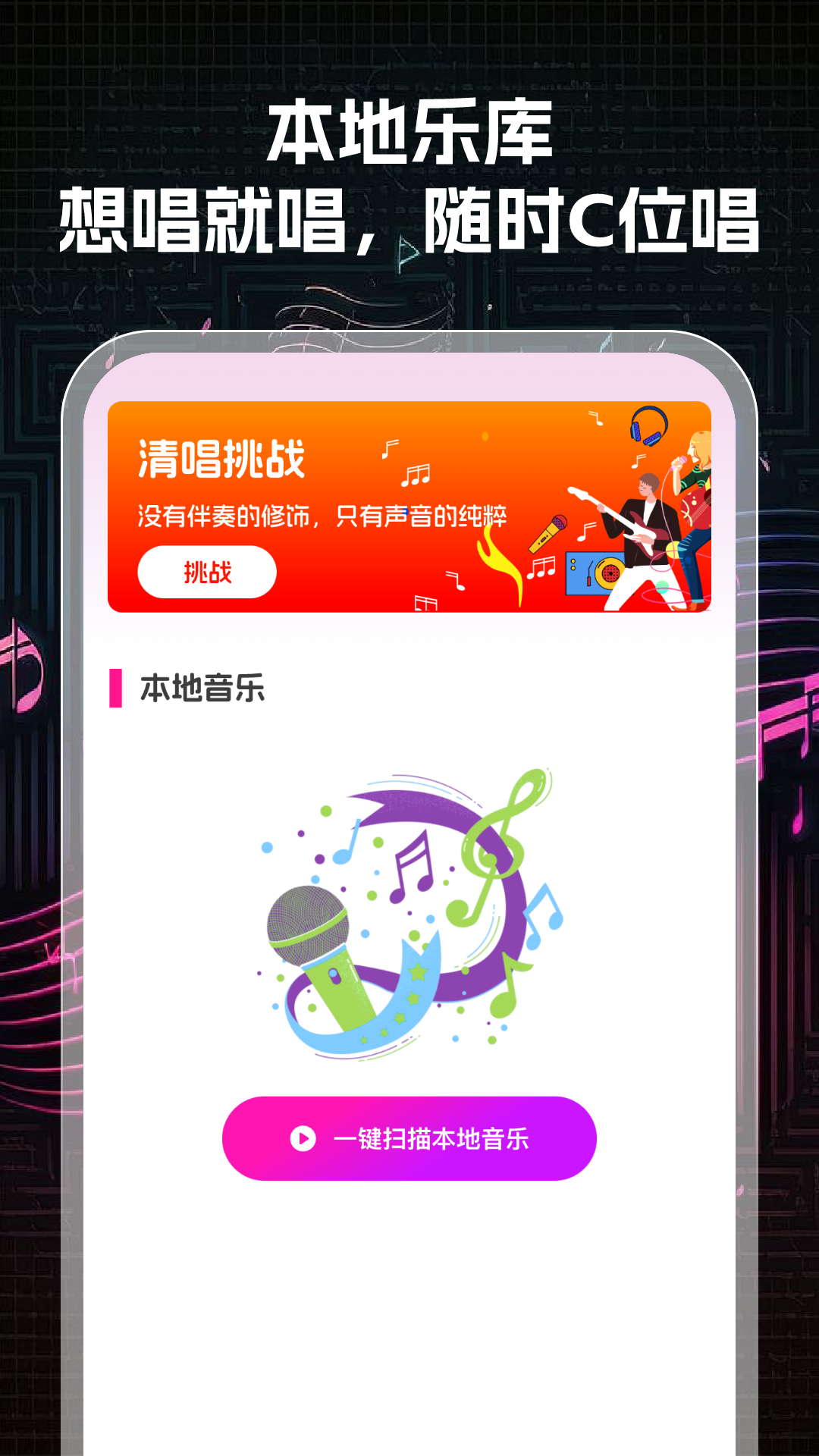Image resolution: width=819 pixels, height=1456 pixels.
Task: Tap the 一键扫描本地音乐 scan button
Action: click(409, 1137)
